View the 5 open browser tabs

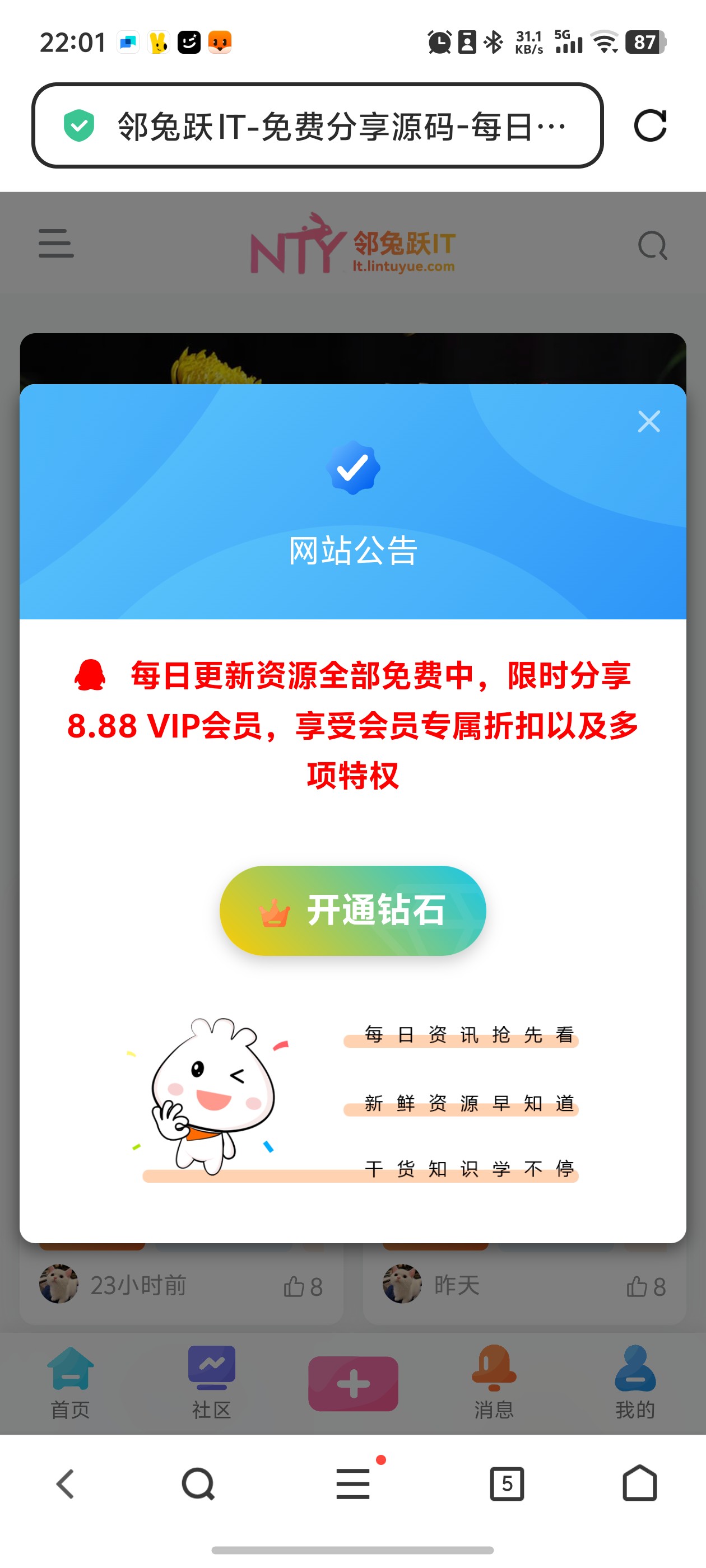(x=507, y=1483)
